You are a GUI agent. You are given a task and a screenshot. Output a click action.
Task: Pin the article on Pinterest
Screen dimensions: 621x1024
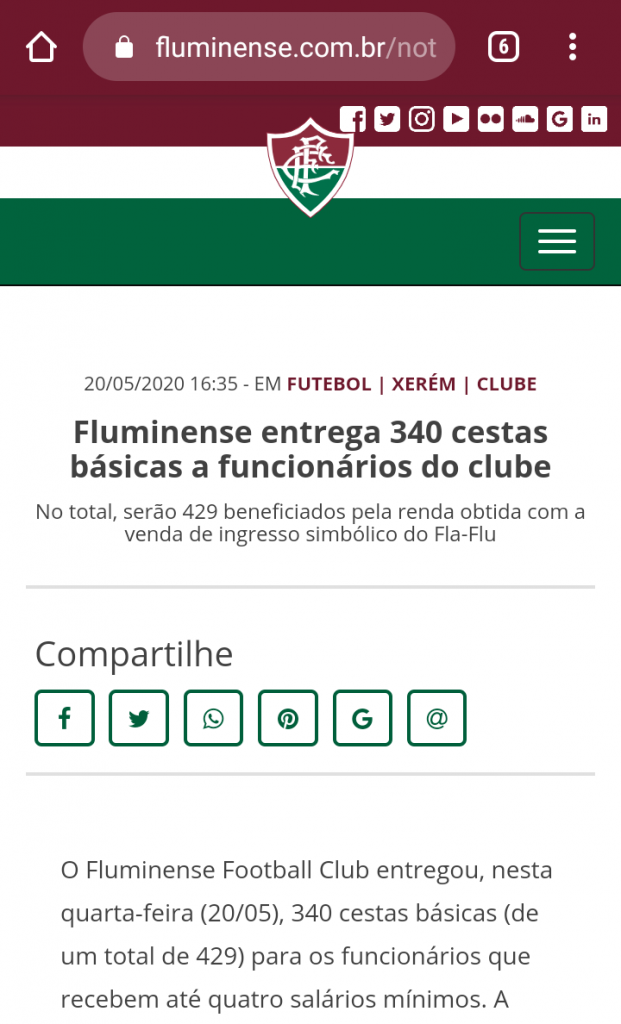coord(288,718)
